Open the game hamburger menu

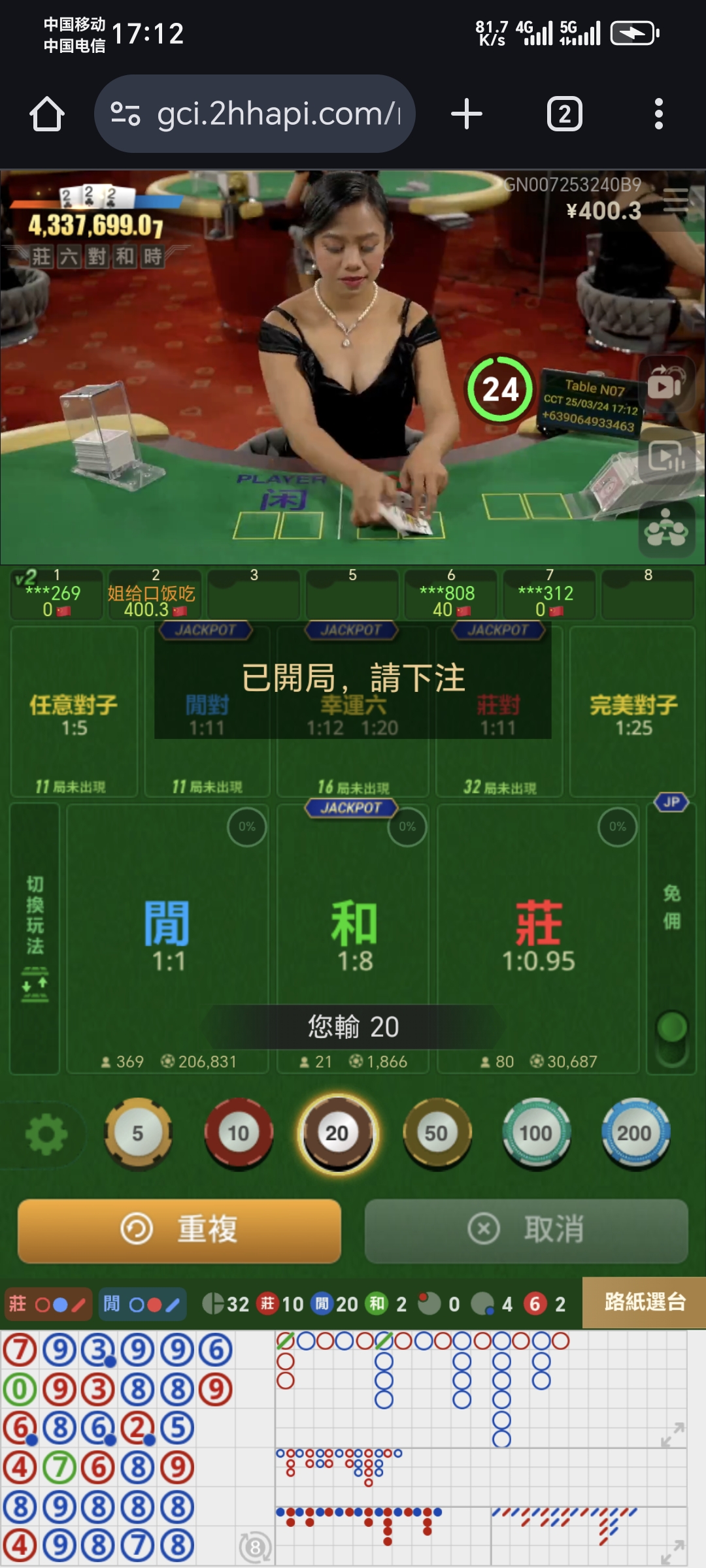coord(676,200)
